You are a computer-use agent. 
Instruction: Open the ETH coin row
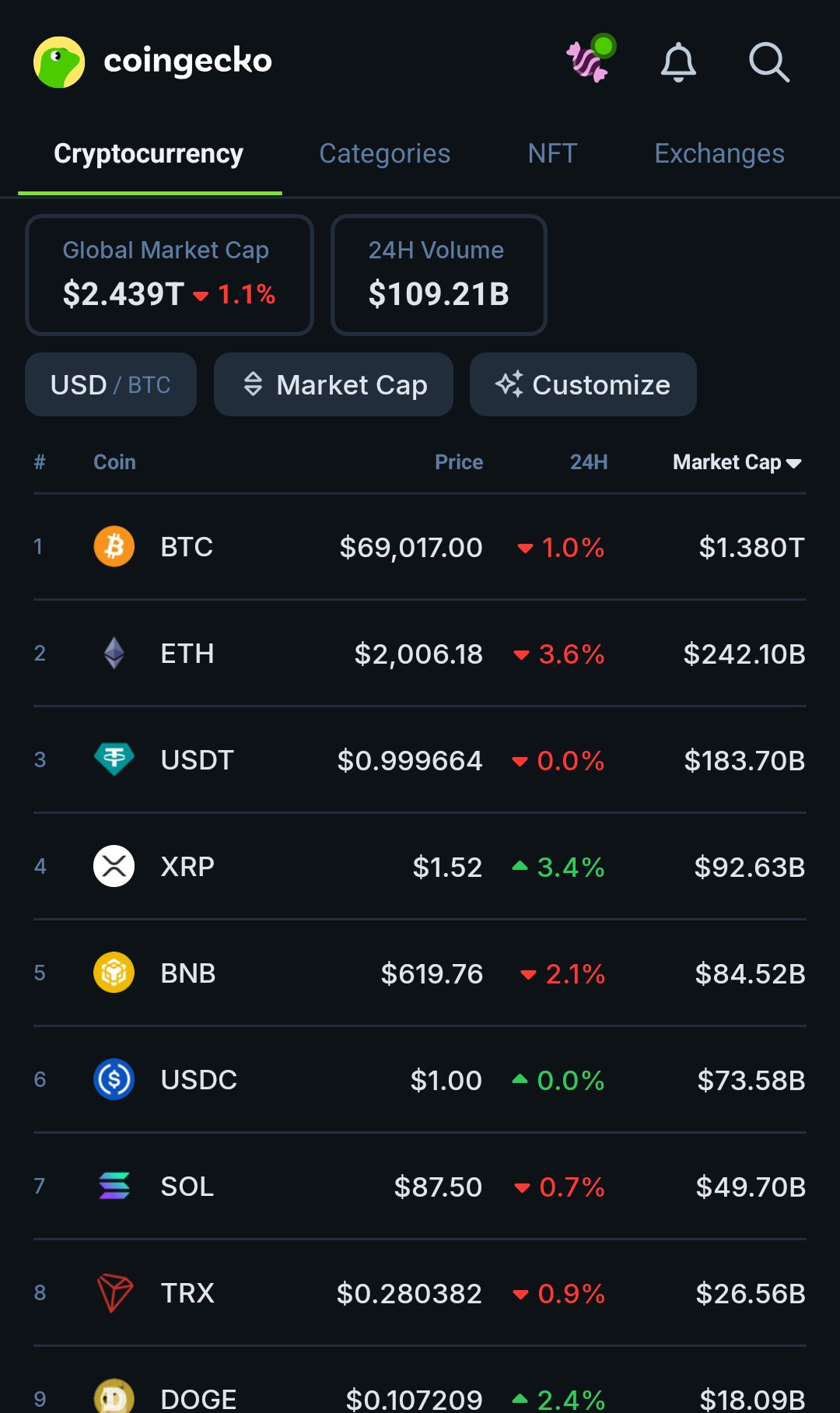pos(420,654)
